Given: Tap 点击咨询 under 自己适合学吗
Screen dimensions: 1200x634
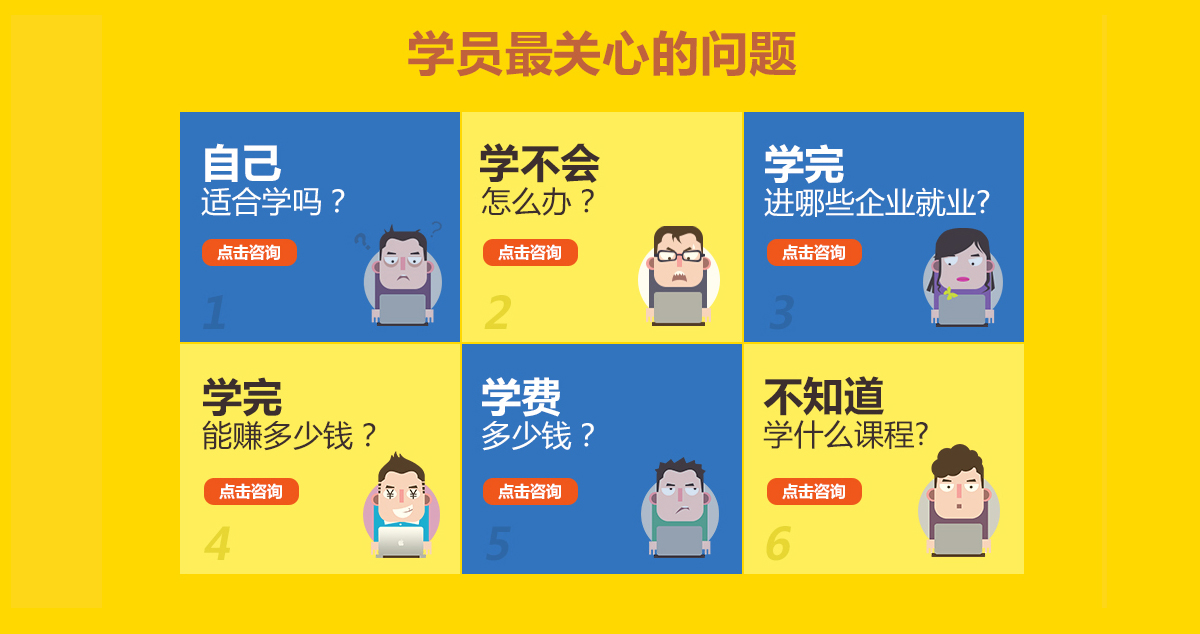Looking at the screenshot, I should 249,253.
